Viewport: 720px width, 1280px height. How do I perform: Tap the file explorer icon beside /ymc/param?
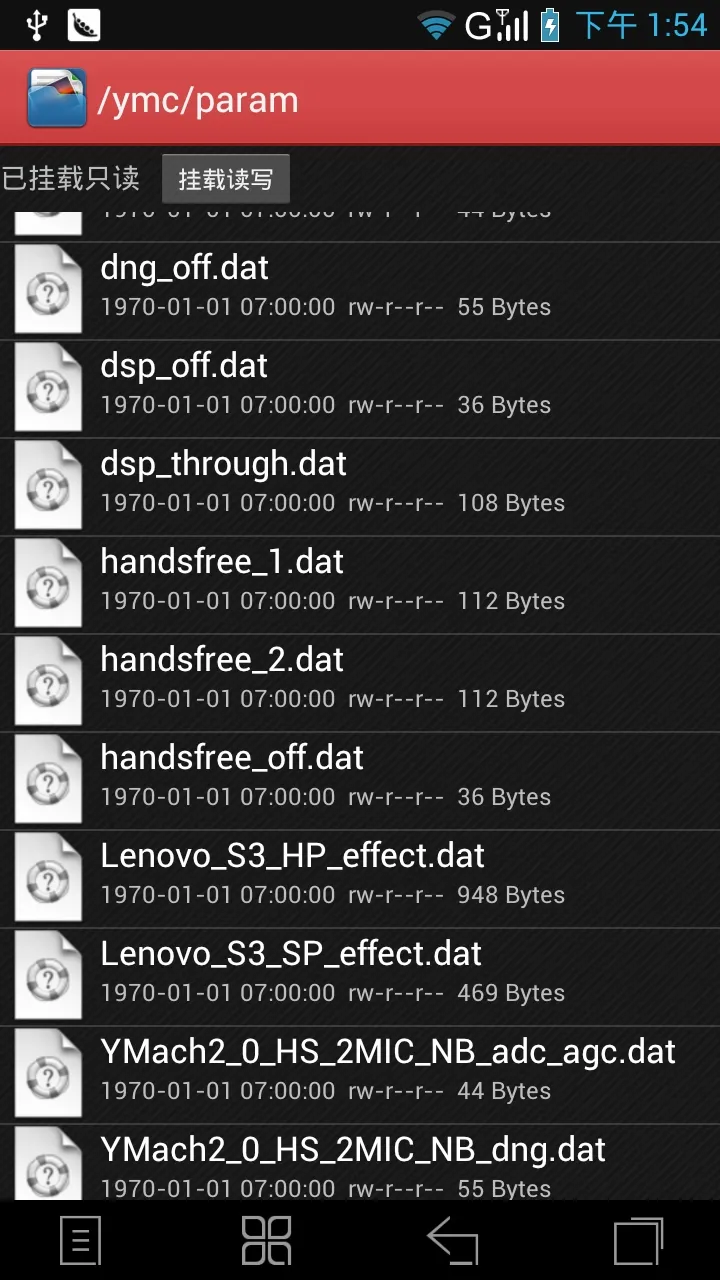[x=56, y=98]
